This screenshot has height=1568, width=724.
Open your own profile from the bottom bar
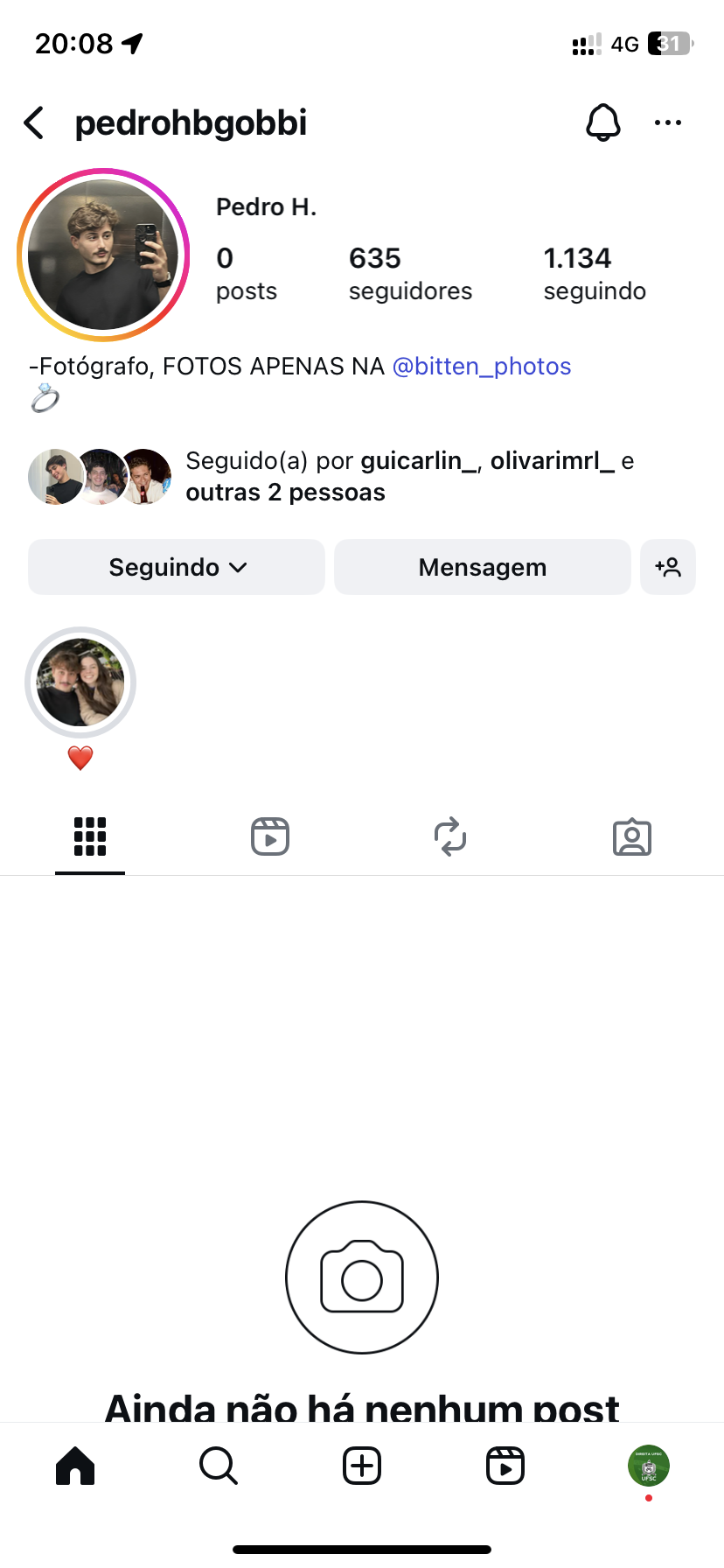point(648,1466)
